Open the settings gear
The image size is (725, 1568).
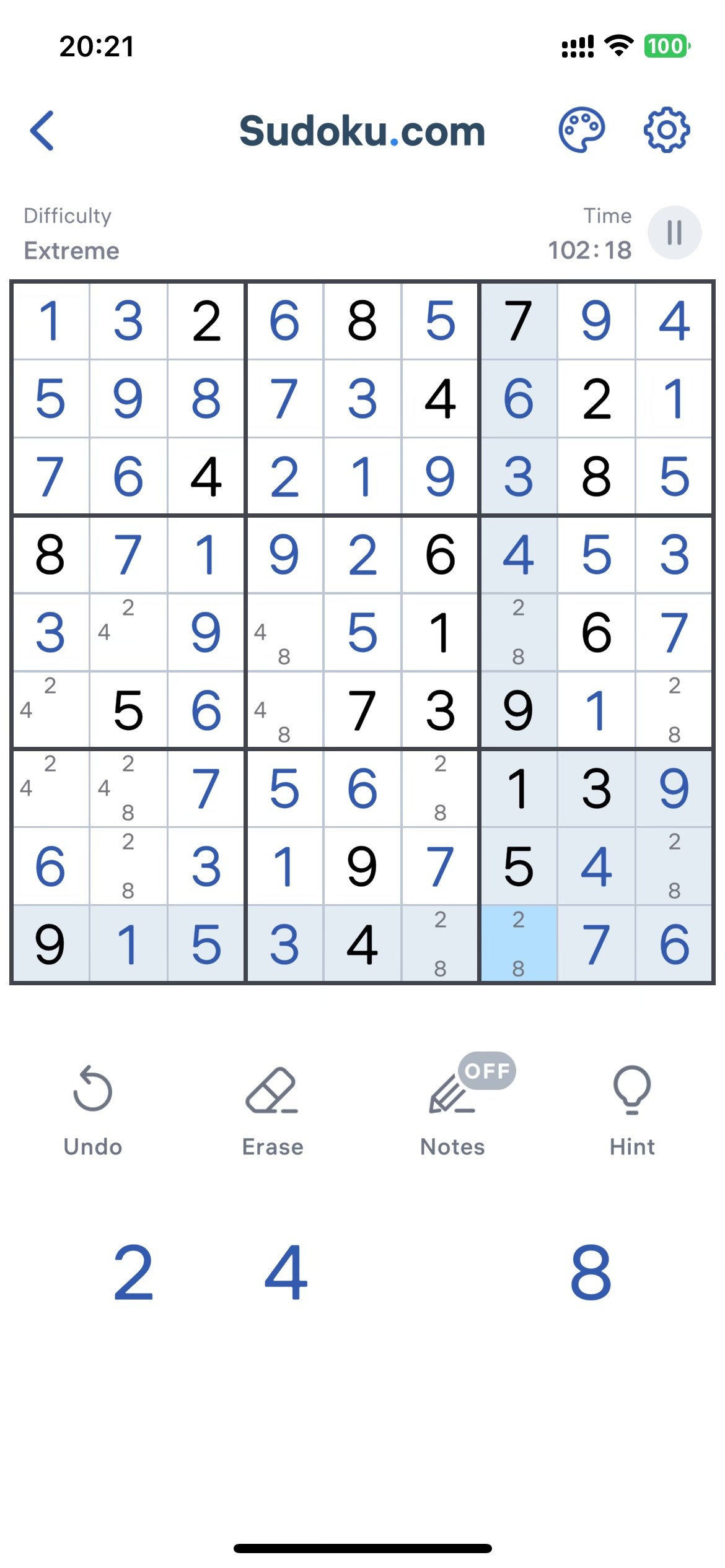tap(666, 130)
